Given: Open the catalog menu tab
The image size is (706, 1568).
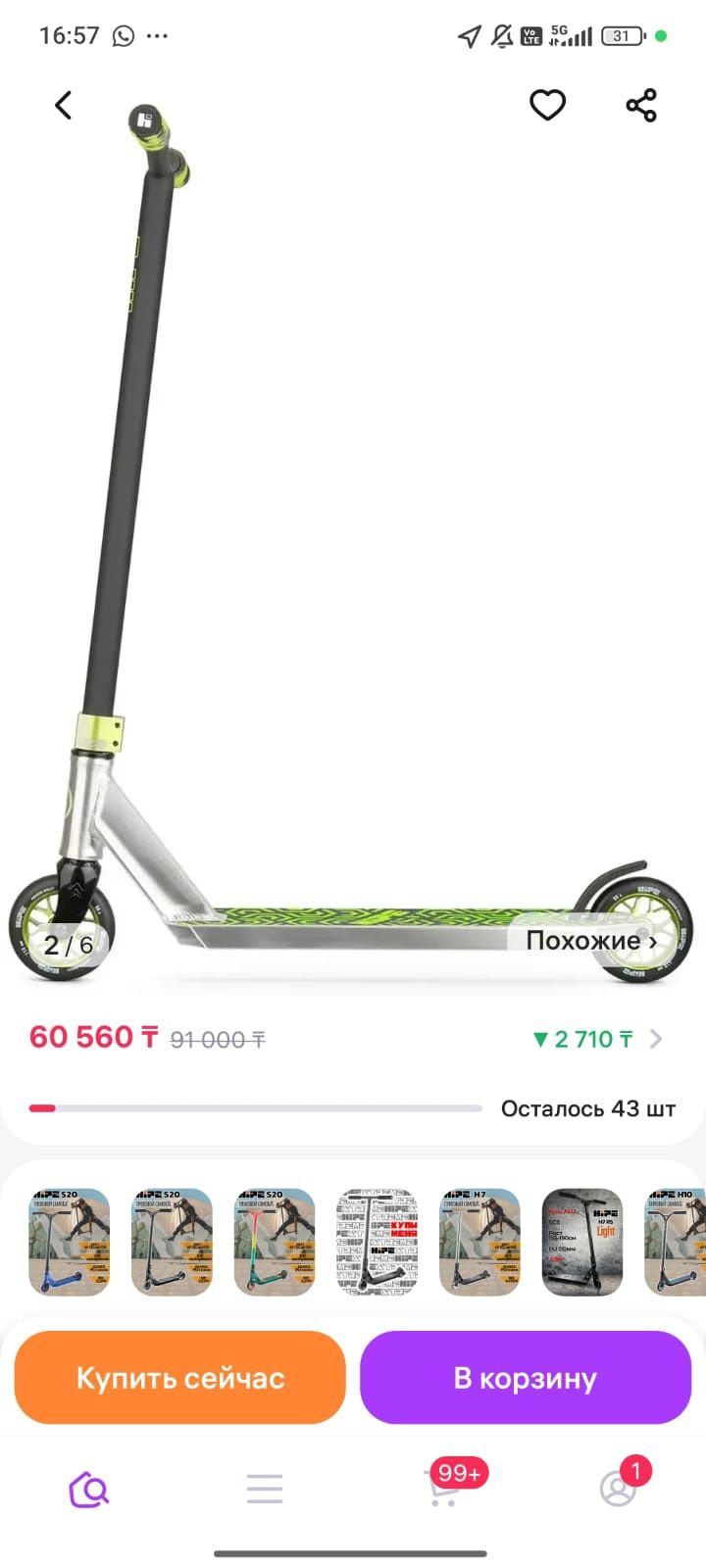Looking at the screenshot, I should (265, 1490).
